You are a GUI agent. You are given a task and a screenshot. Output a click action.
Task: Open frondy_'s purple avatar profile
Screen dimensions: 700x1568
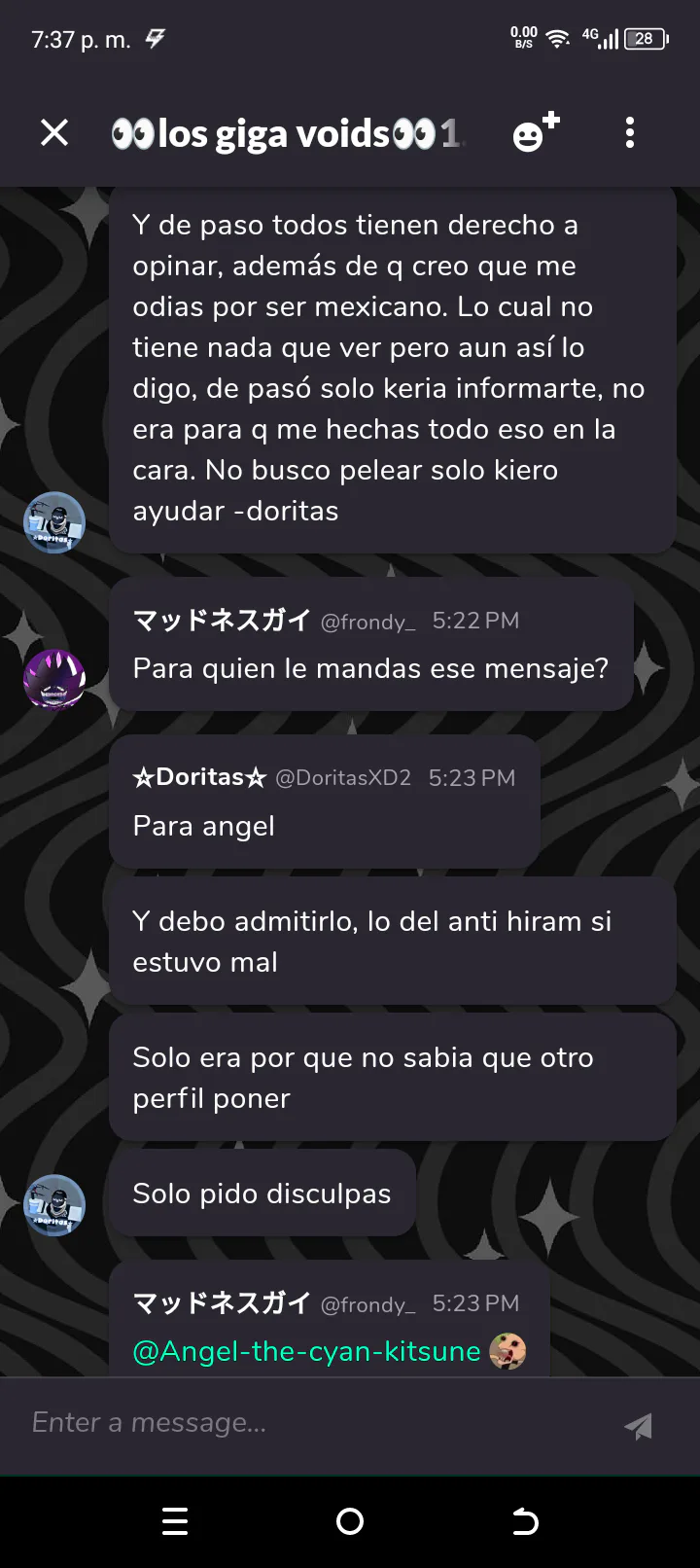click(x=54, y=680)
